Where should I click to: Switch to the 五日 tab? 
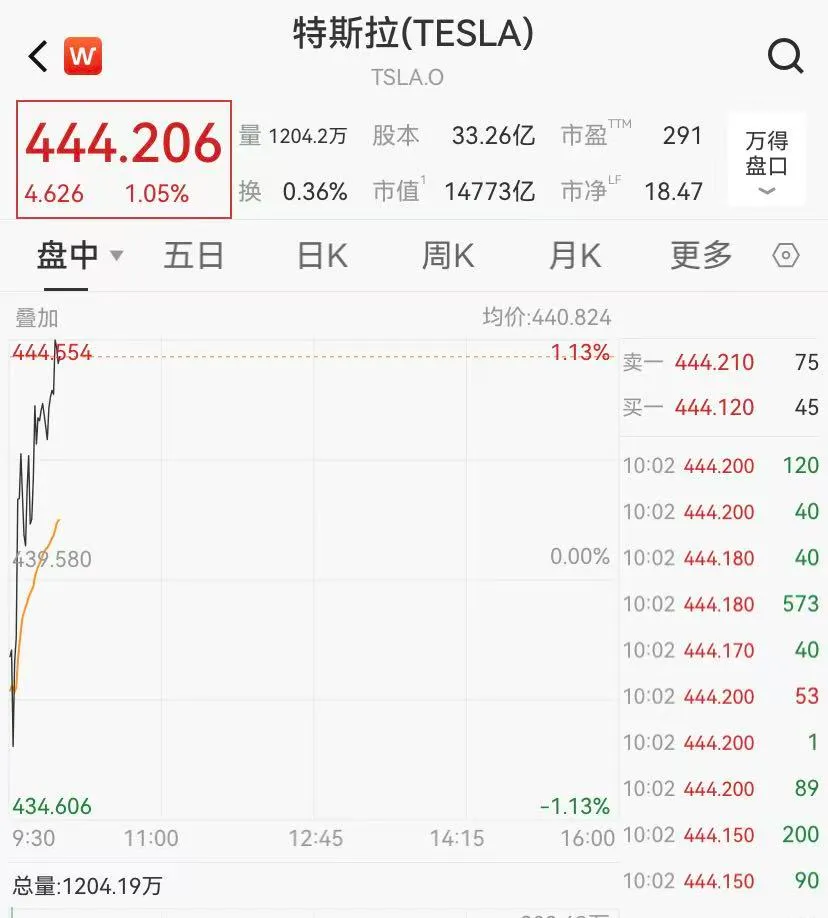194,256
